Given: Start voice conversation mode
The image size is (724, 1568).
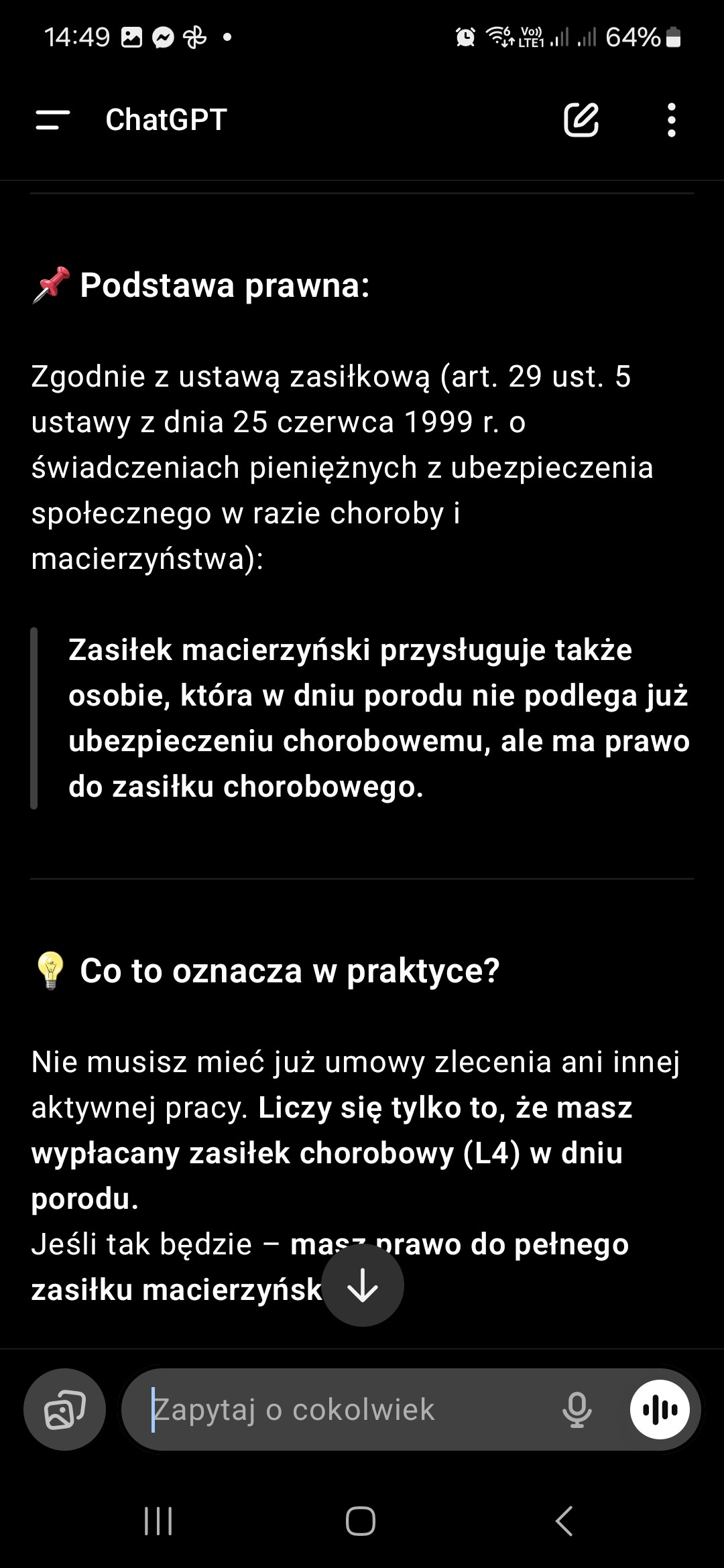Looking at the screenshot, I should pyautogui.click(x=660, y=1409).
